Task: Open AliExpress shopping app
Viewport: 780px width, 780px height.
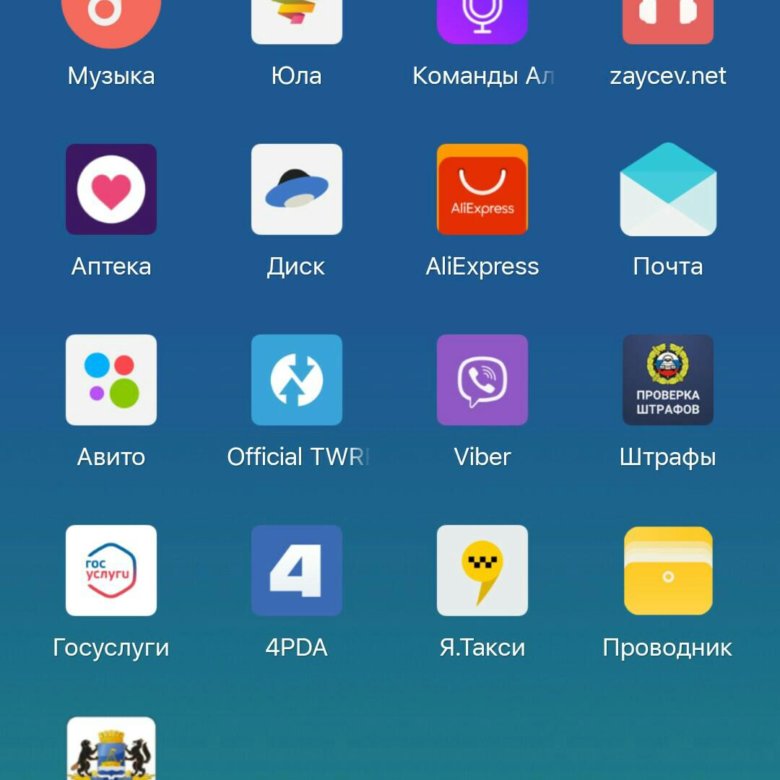Action: point(482,189)
